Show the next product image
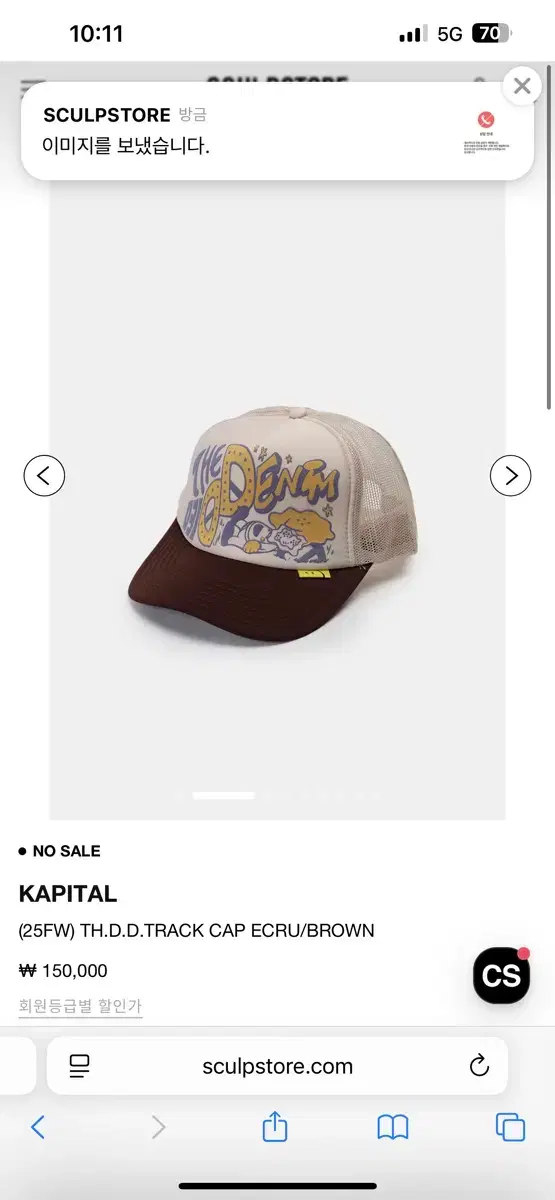The width and height of the screenshot is (555, 1200). 510,475
